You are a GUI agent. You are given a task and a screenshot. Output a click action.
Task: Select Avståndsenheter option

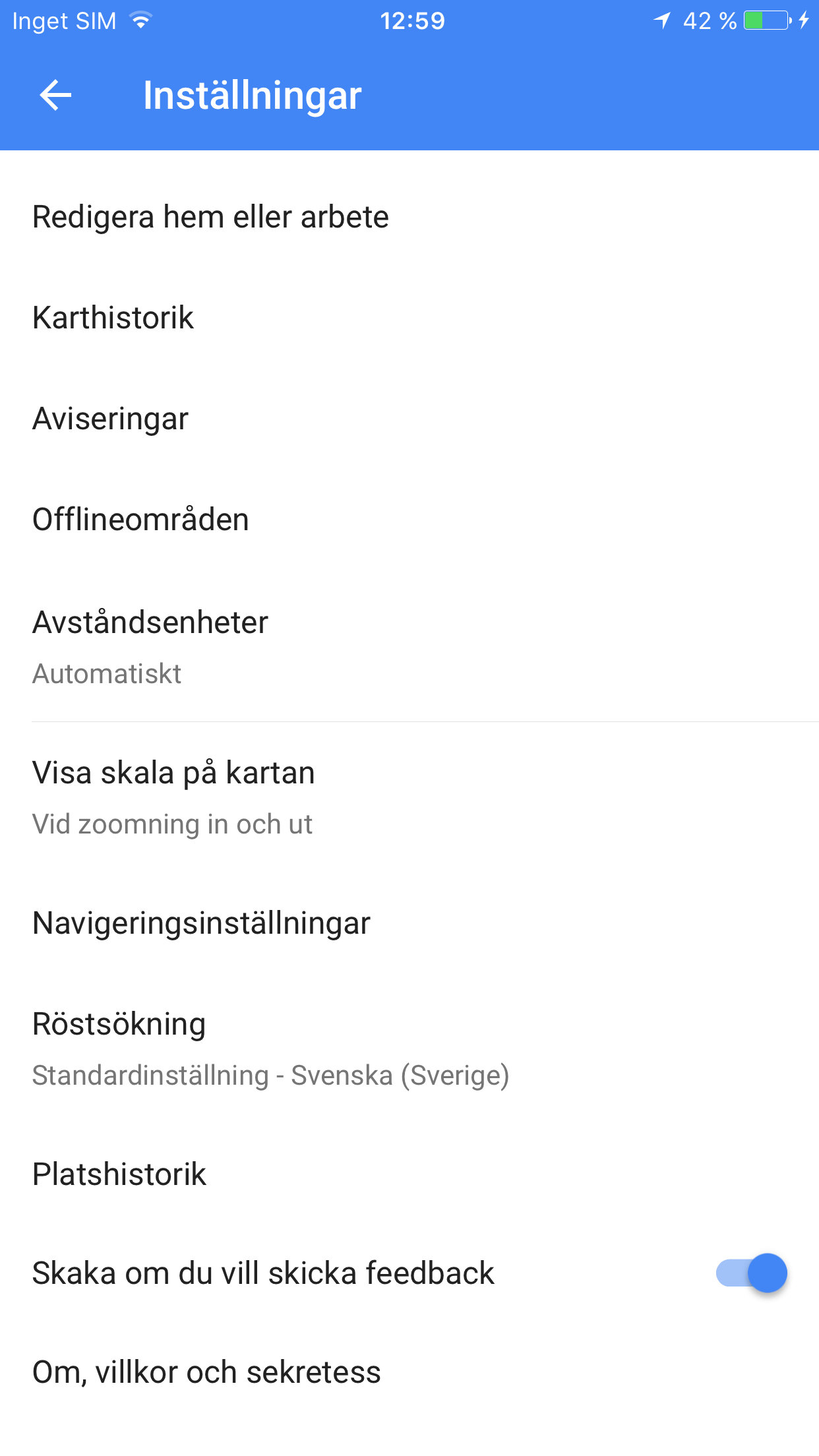click(x=150, y=645)
